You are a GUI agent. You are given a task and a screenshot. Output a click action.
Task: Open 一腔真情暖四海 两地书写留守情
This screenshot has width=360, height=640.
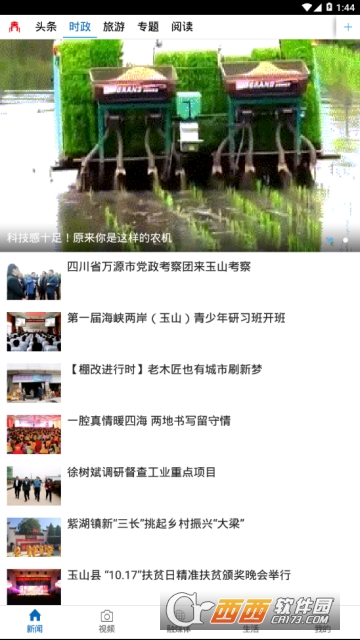pyautogui.click(x=180, y=435)
